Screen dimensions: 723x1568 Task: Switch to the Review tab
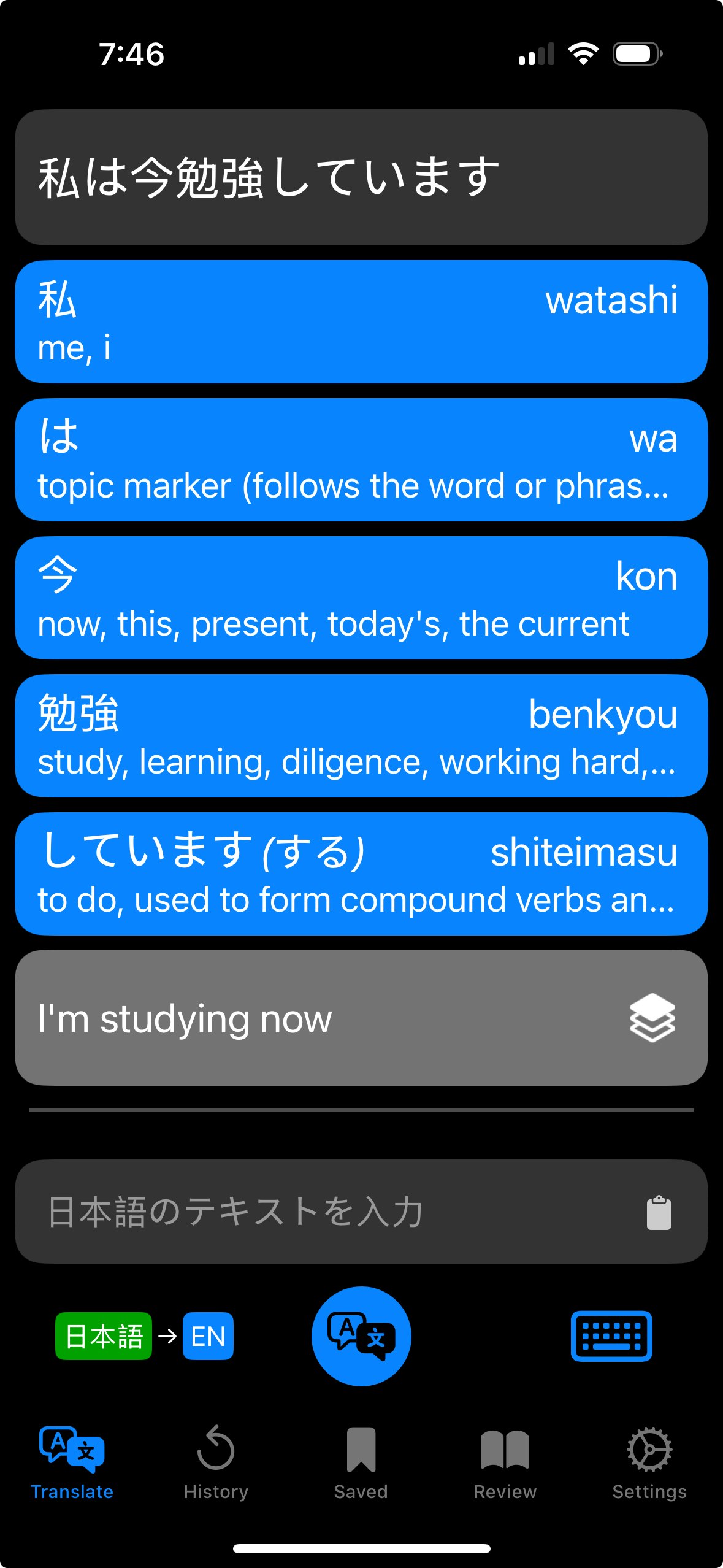click(505, 1462)
